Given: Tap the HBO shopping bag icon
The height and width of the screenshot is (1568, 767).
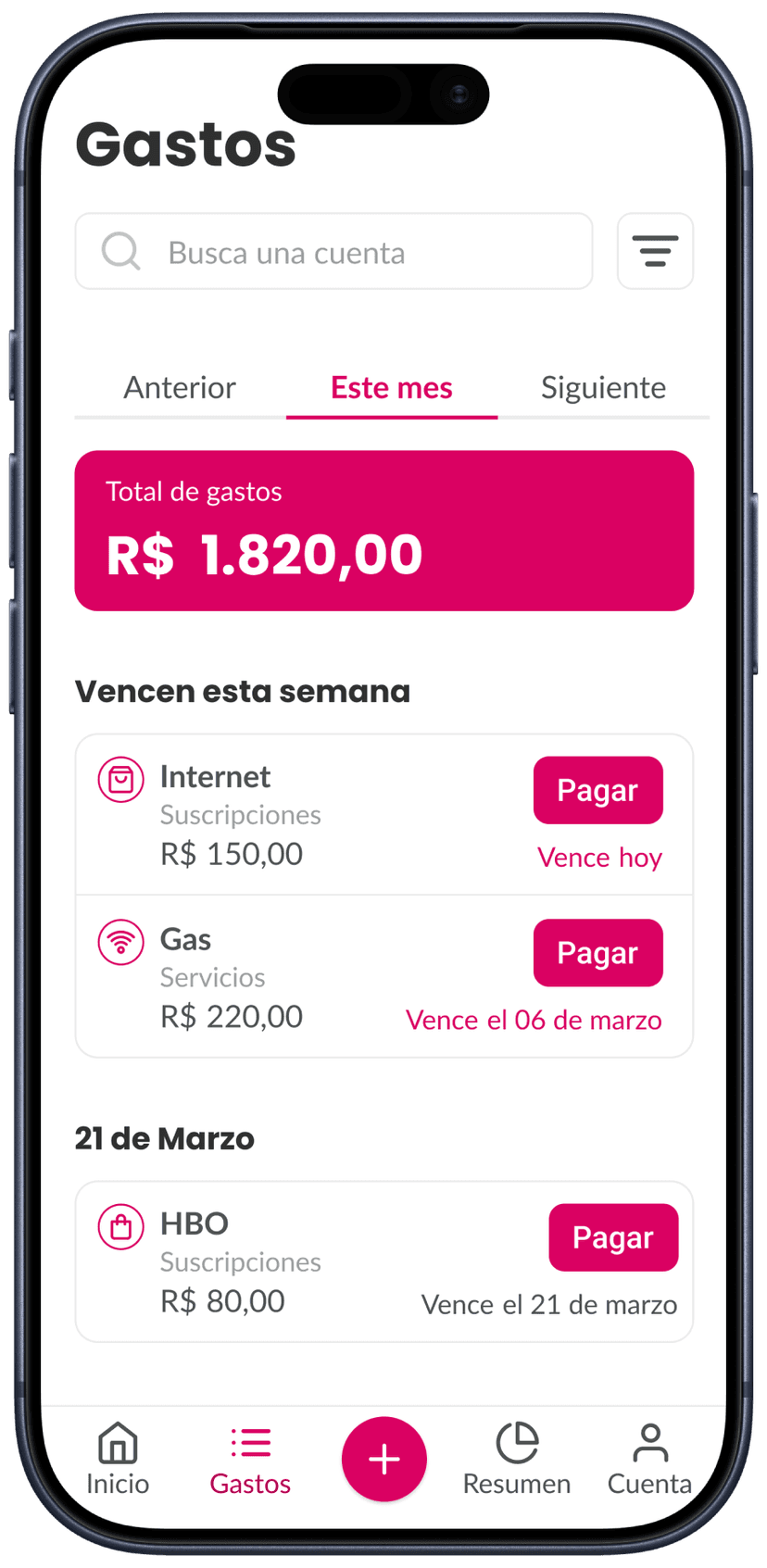Looking at the screenshot, I should [120, 1226].
